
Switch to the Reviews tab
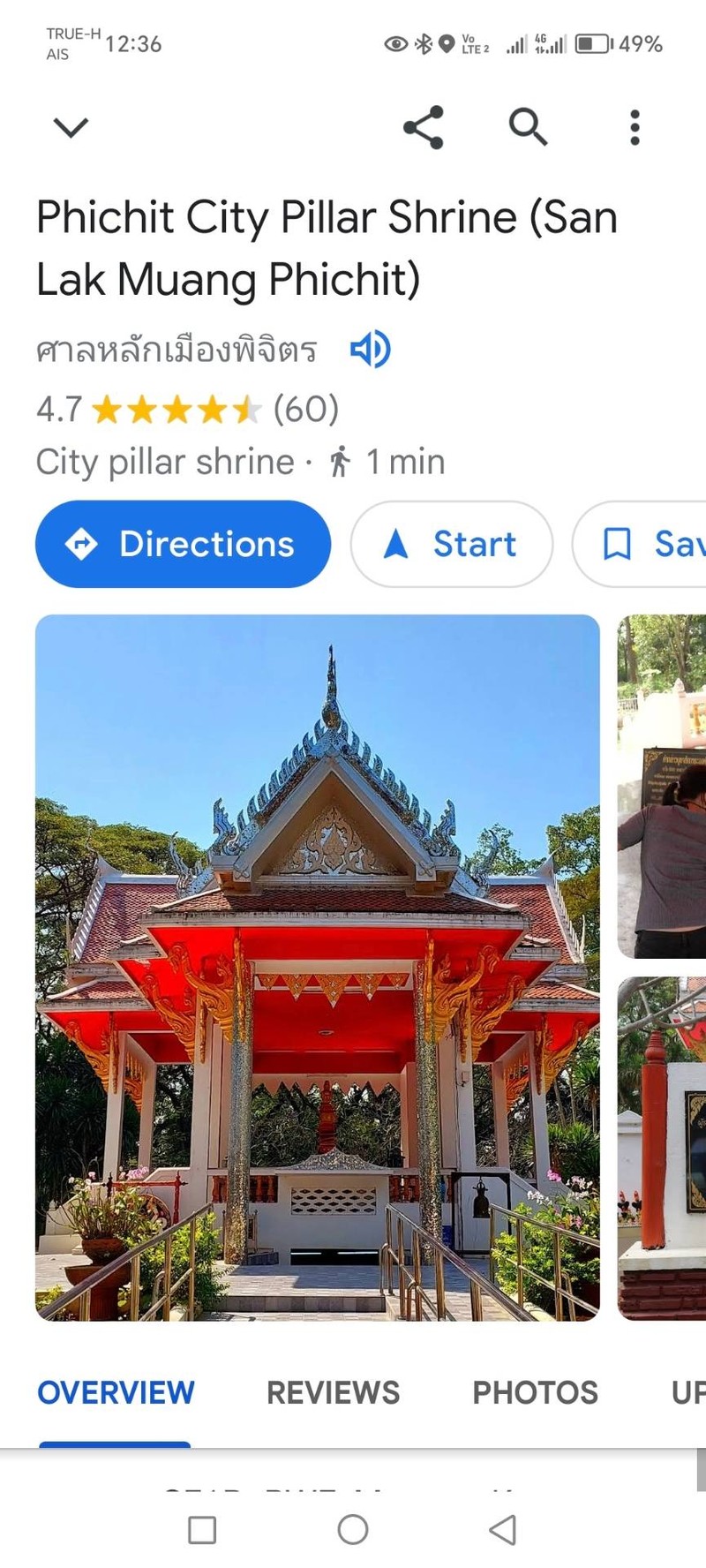333,1392
